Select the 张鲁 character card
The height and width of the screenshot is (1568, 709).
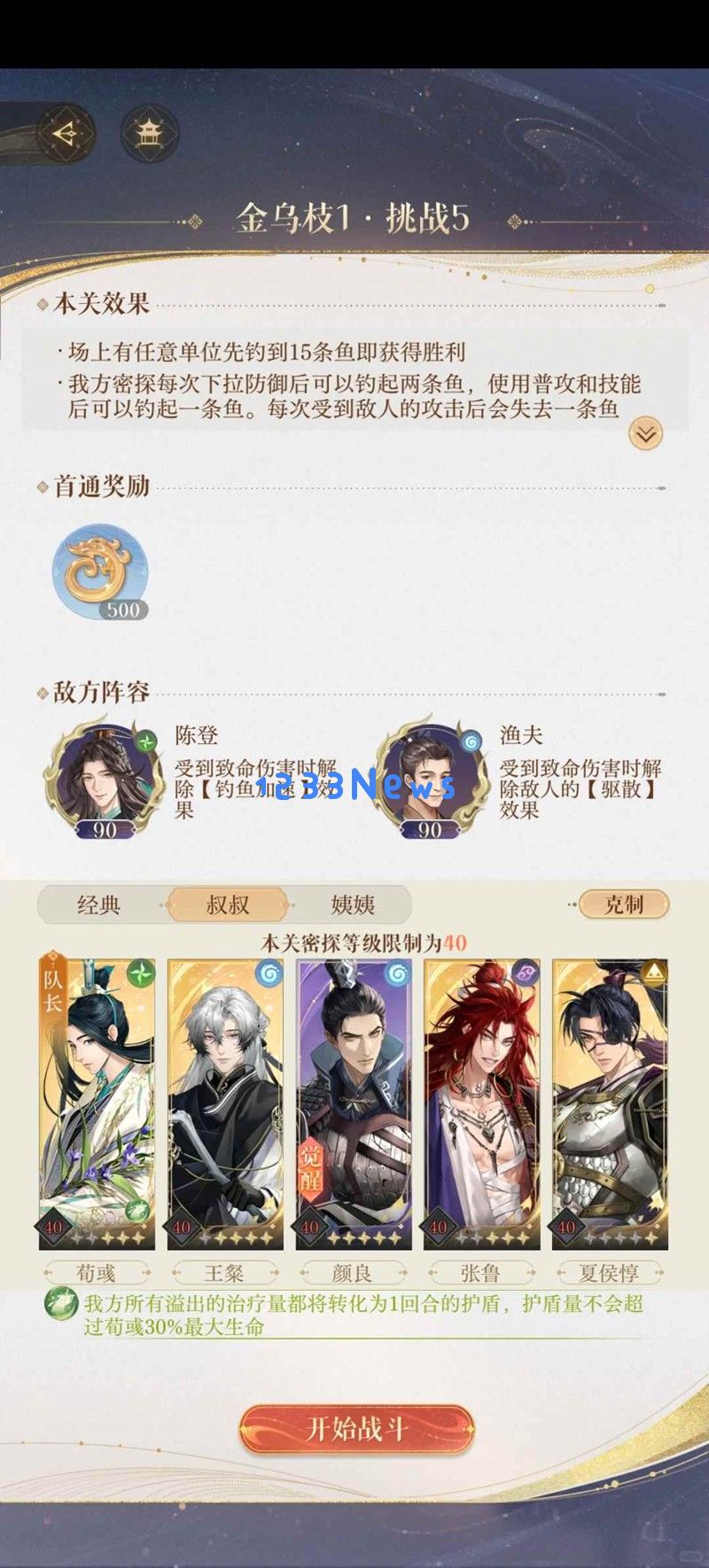[481, 1103]
